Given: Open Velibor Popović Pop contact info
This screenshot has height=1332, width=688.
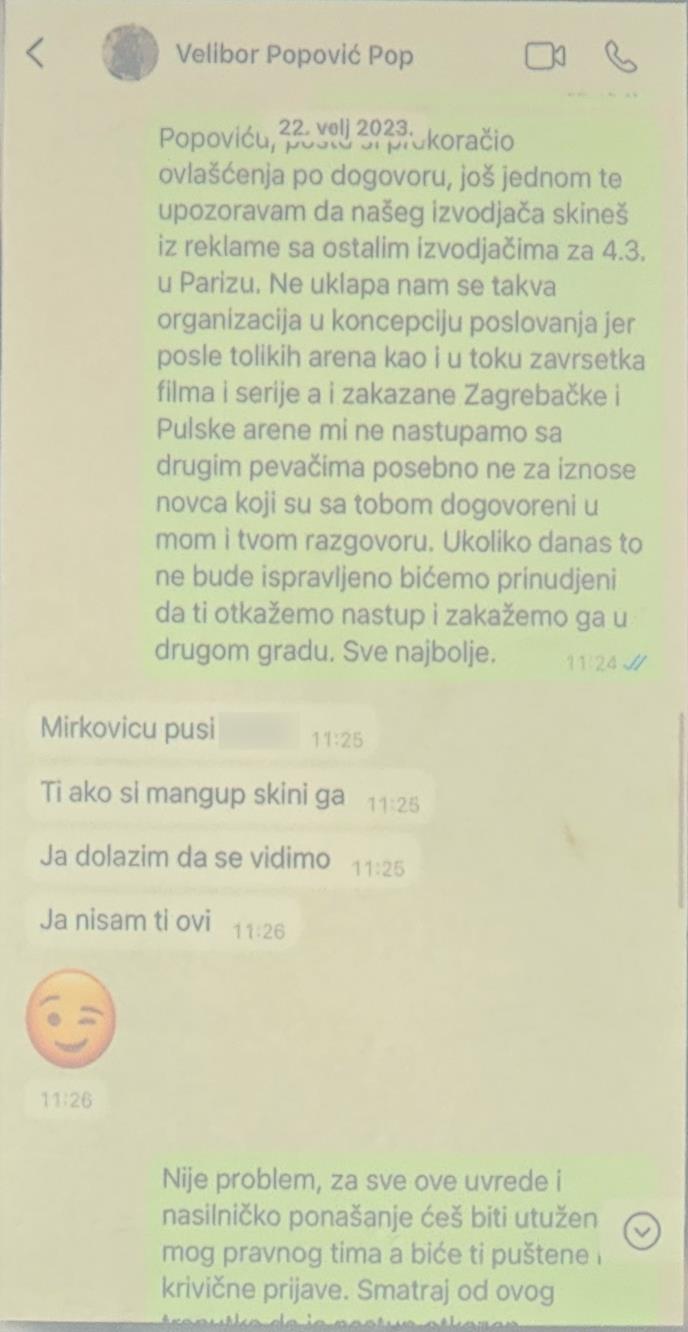Looking at the screenshot, I should (294, 55).
